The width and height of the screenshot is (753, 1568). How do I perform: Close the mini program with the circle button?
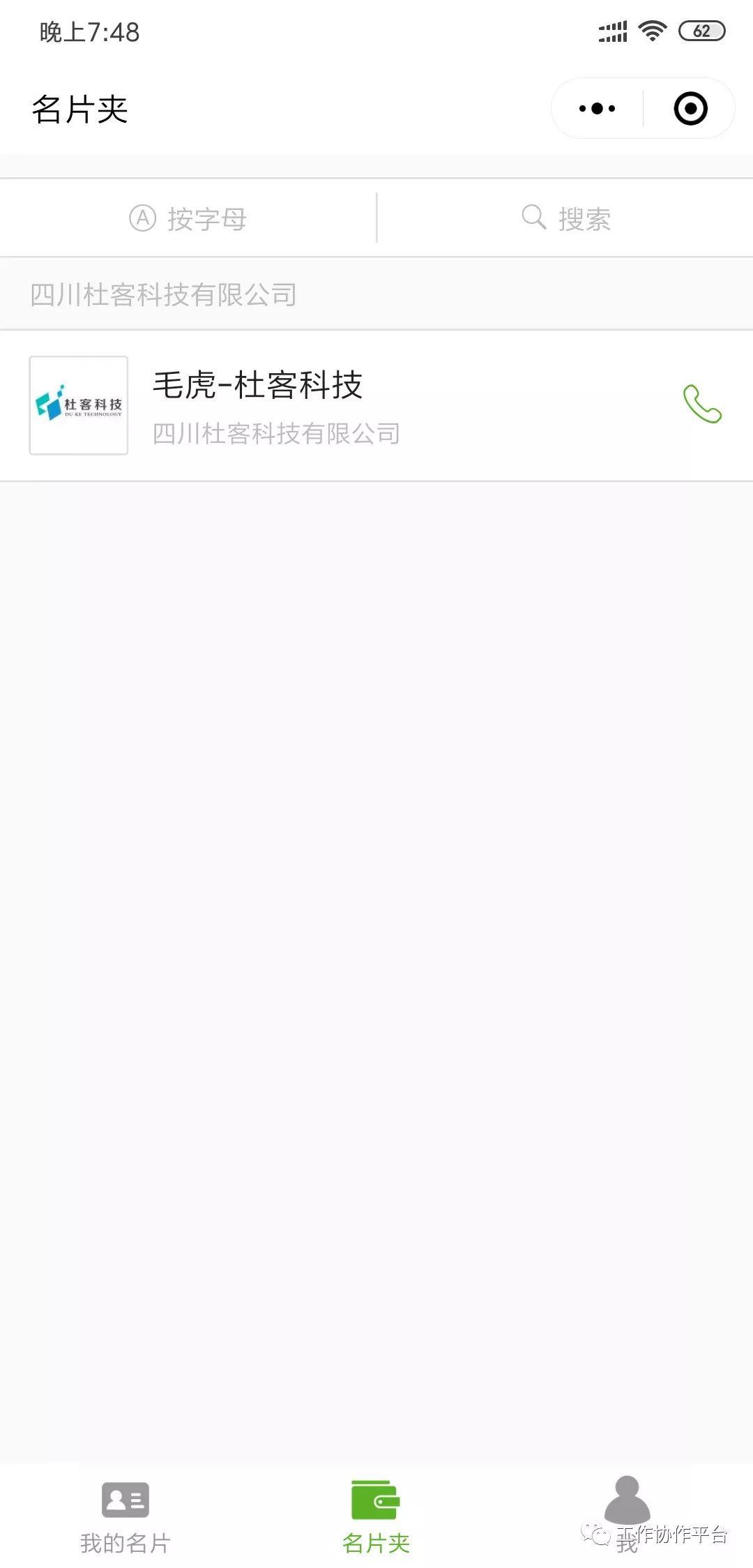click(690, 109)
